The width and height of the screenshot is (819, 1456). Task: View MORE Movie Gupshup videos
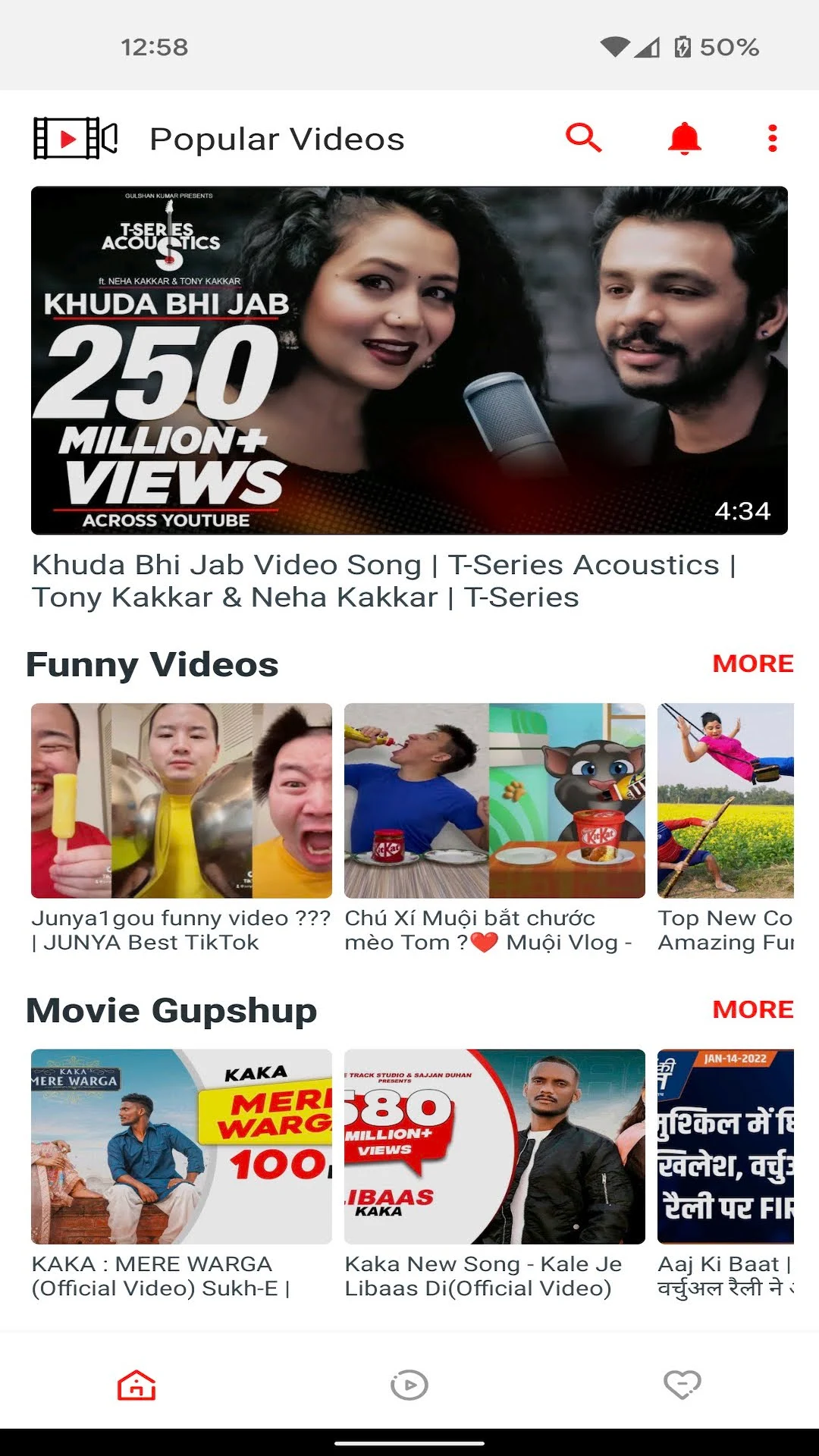pos(752,1009)
